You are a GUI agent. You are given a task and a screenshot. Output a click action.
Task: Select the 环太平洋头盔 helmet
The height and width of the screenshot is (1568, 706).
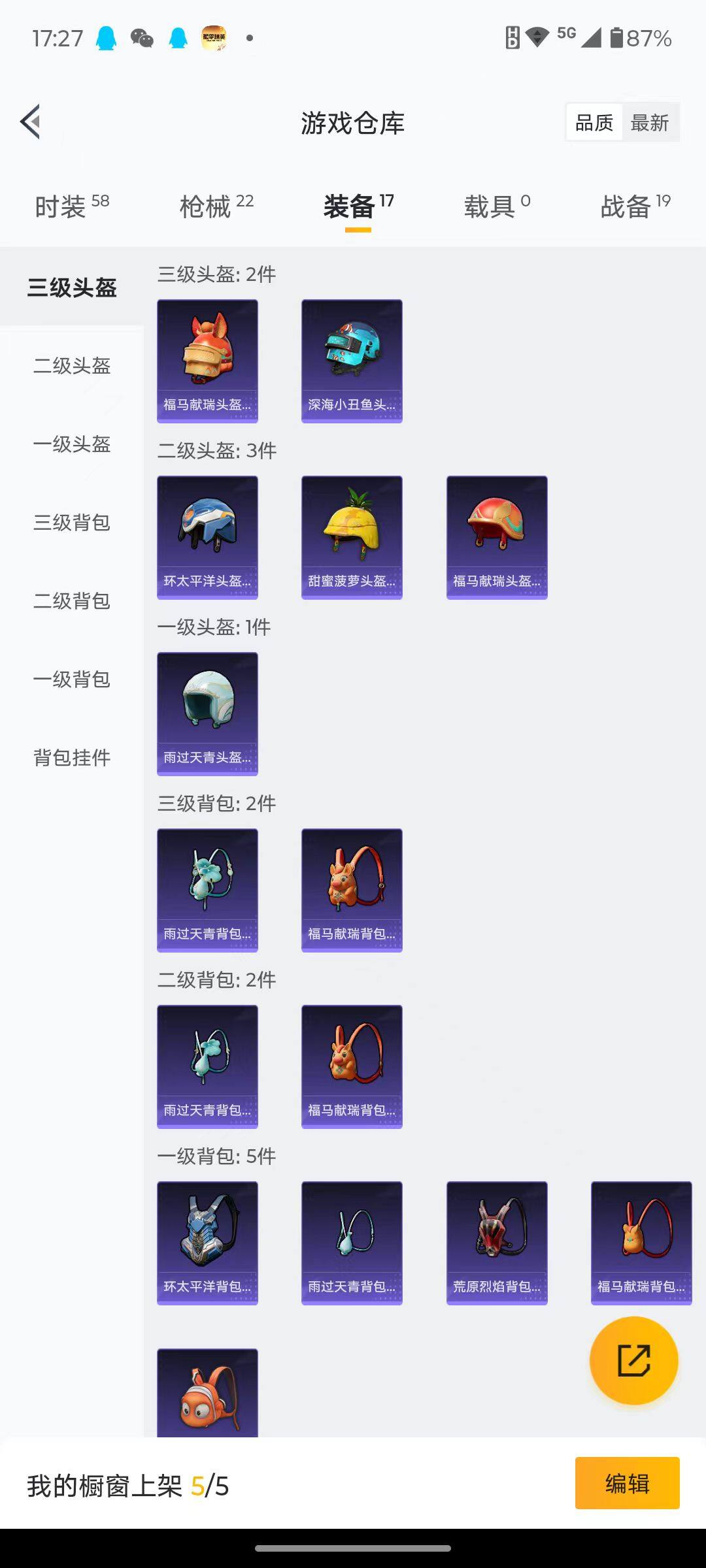(x=207, y=536)
